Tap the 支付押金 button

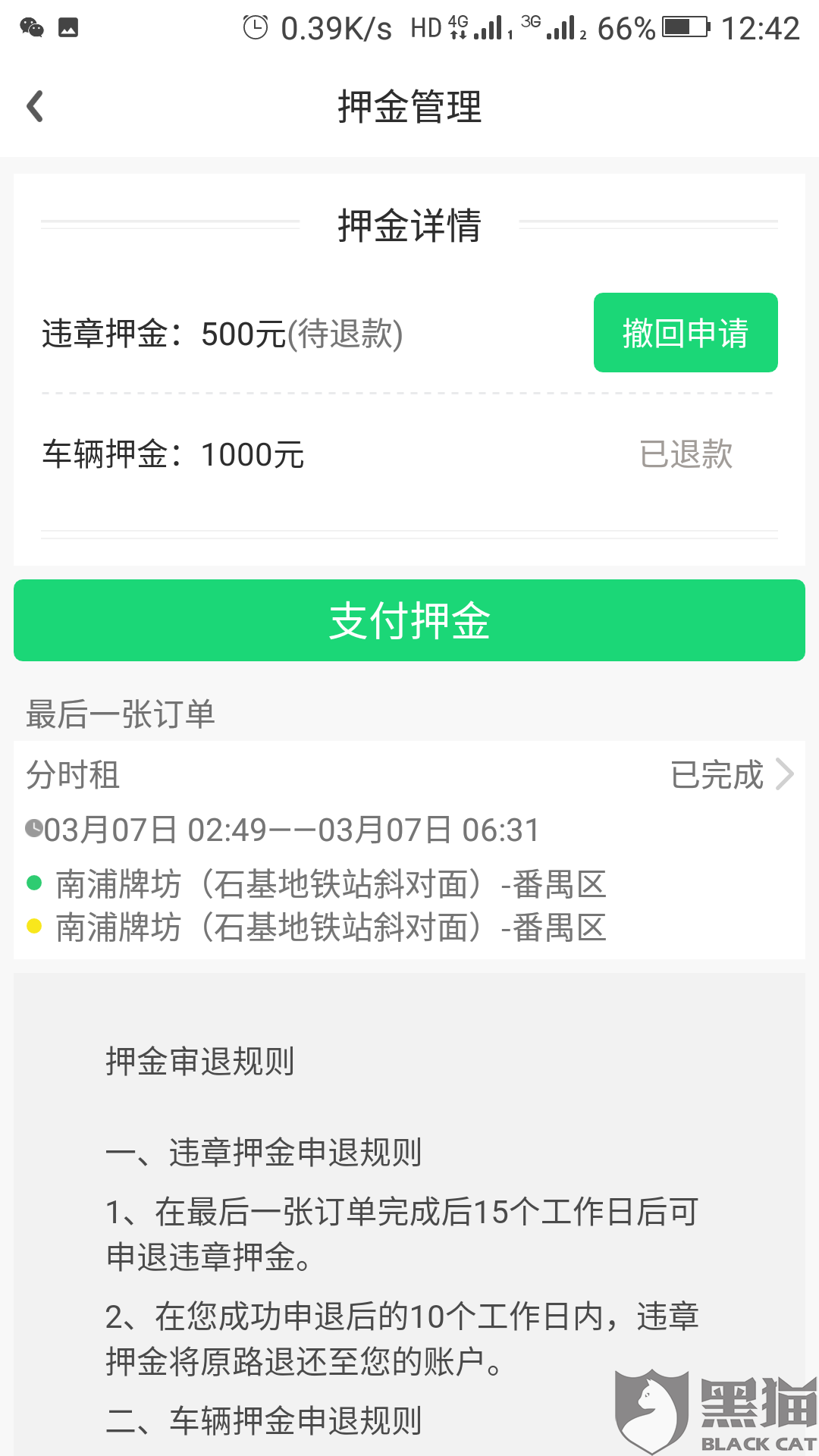(x=409, y=620)
